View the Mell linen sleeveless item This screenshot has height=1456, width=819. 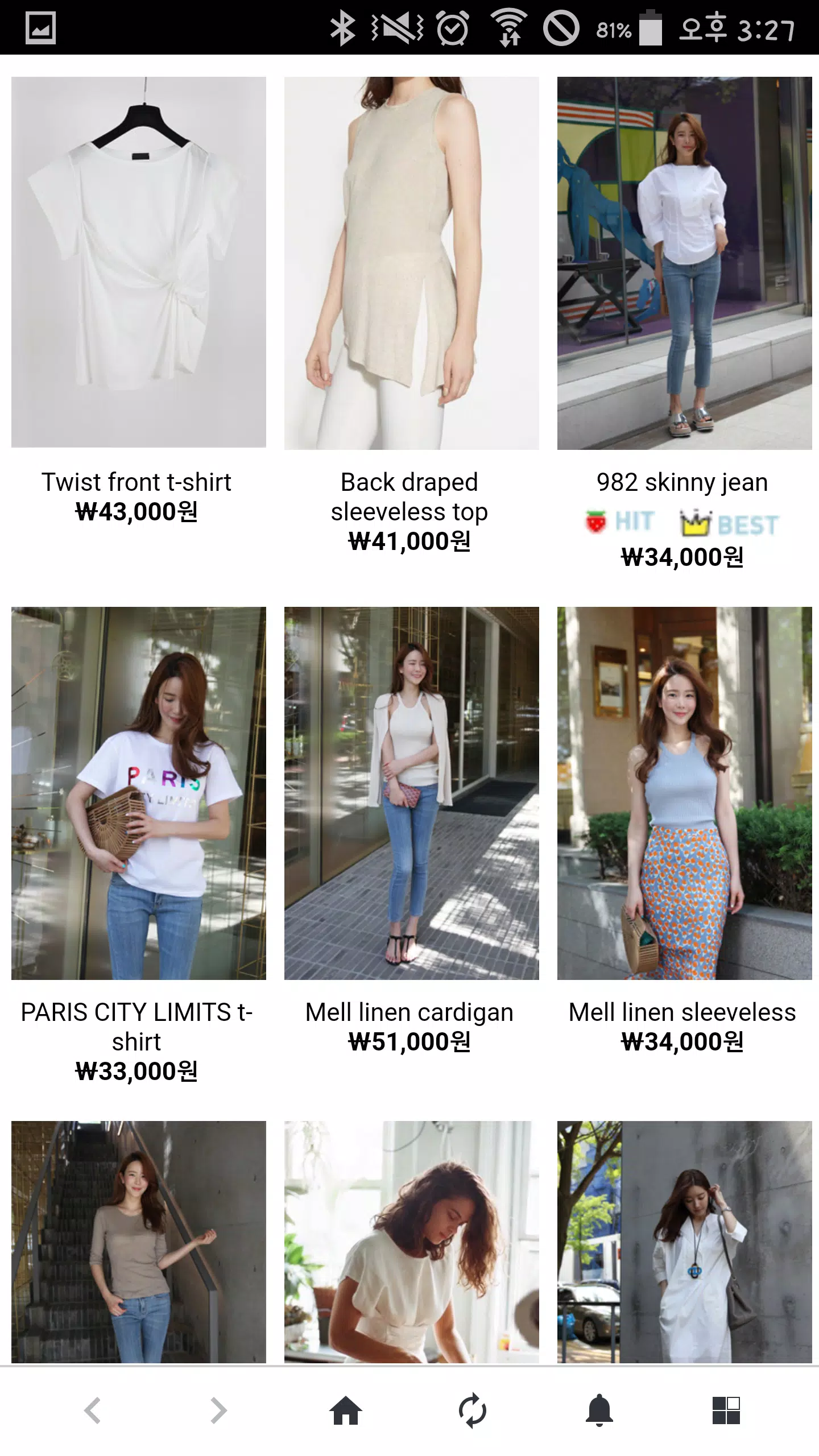tap(684, 793)
